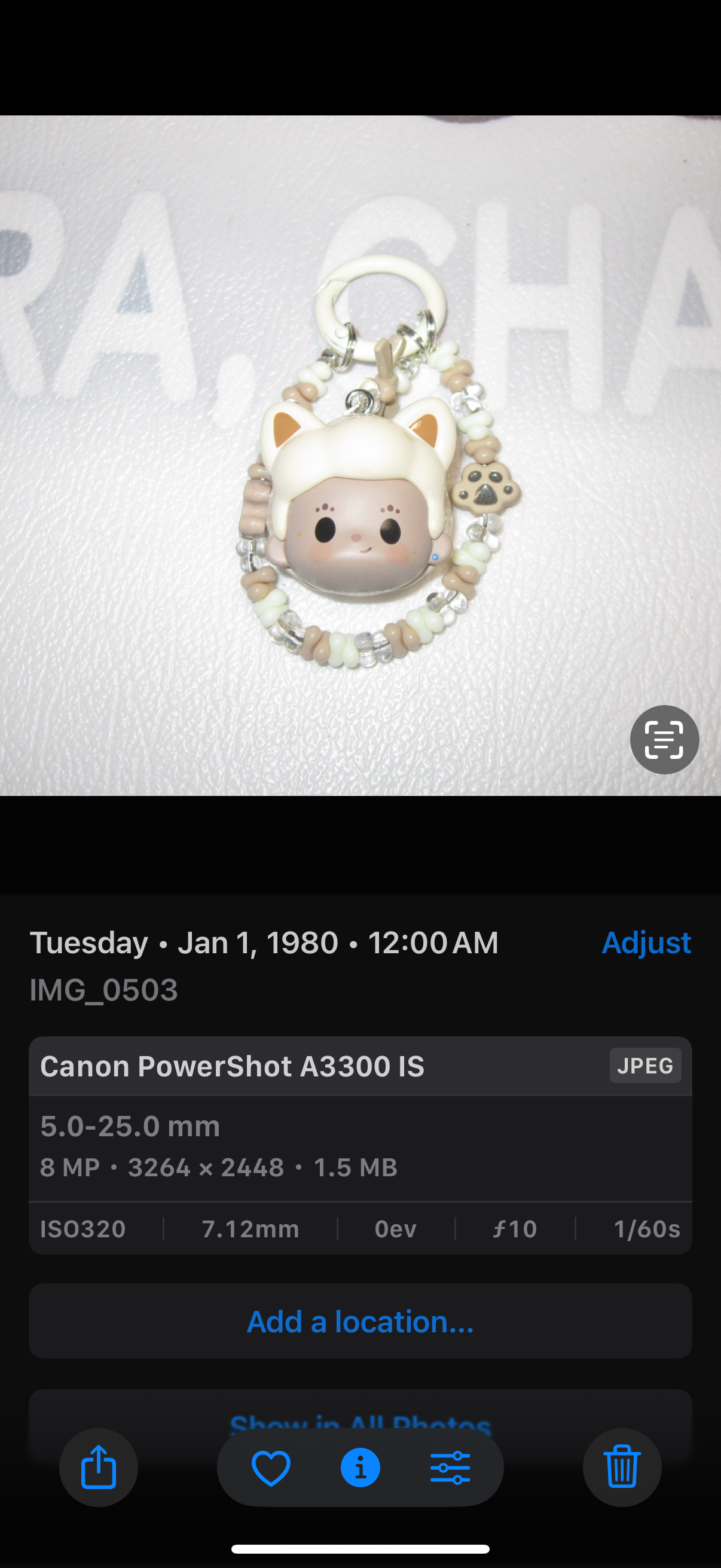Open the photo editing adjustments
721x1568 pixels.
(450, 1468)
